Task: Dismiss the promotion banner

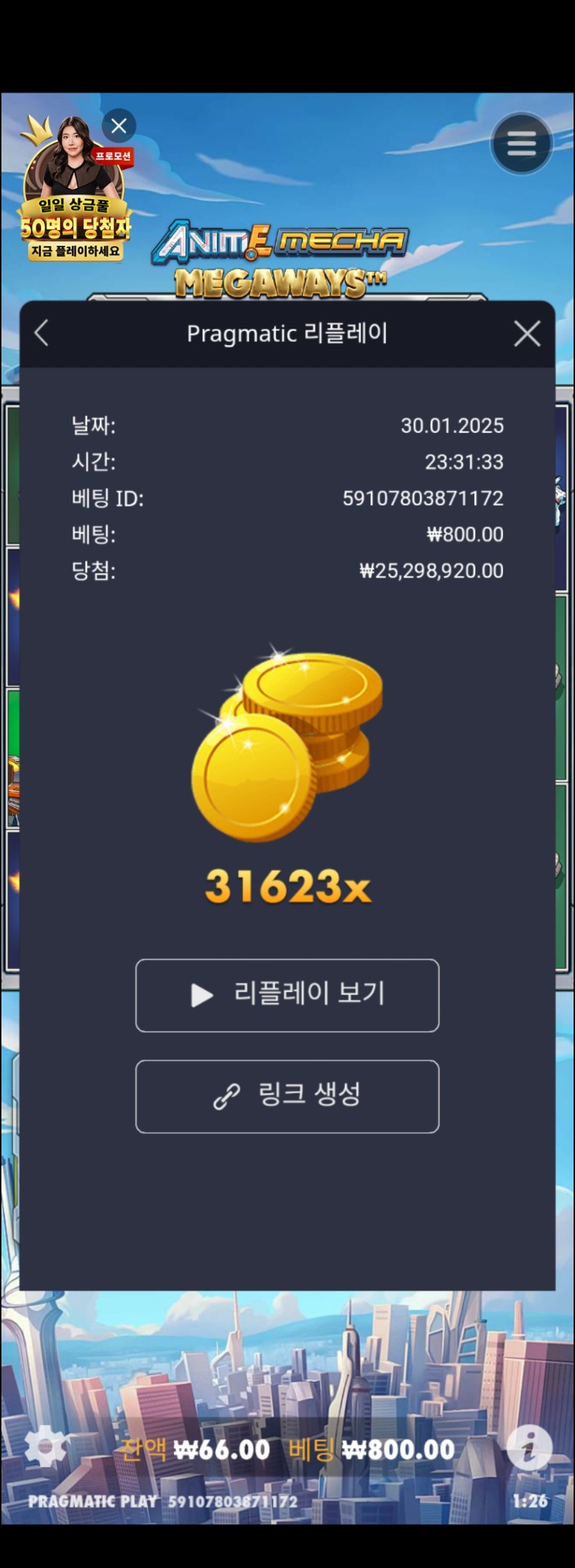Action: (119, 126)
